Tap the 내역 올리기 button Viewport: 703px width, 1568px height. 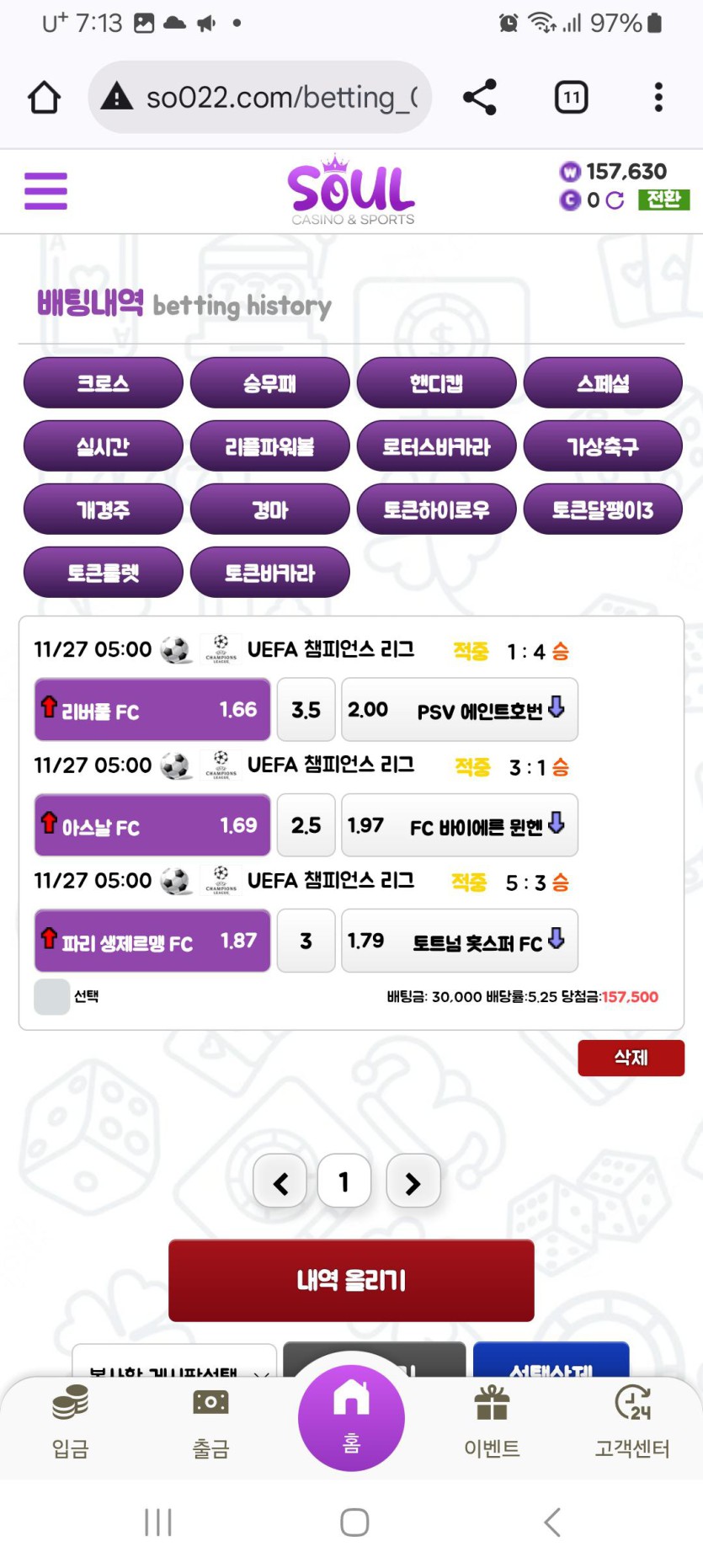click(x=351, y=1280)
